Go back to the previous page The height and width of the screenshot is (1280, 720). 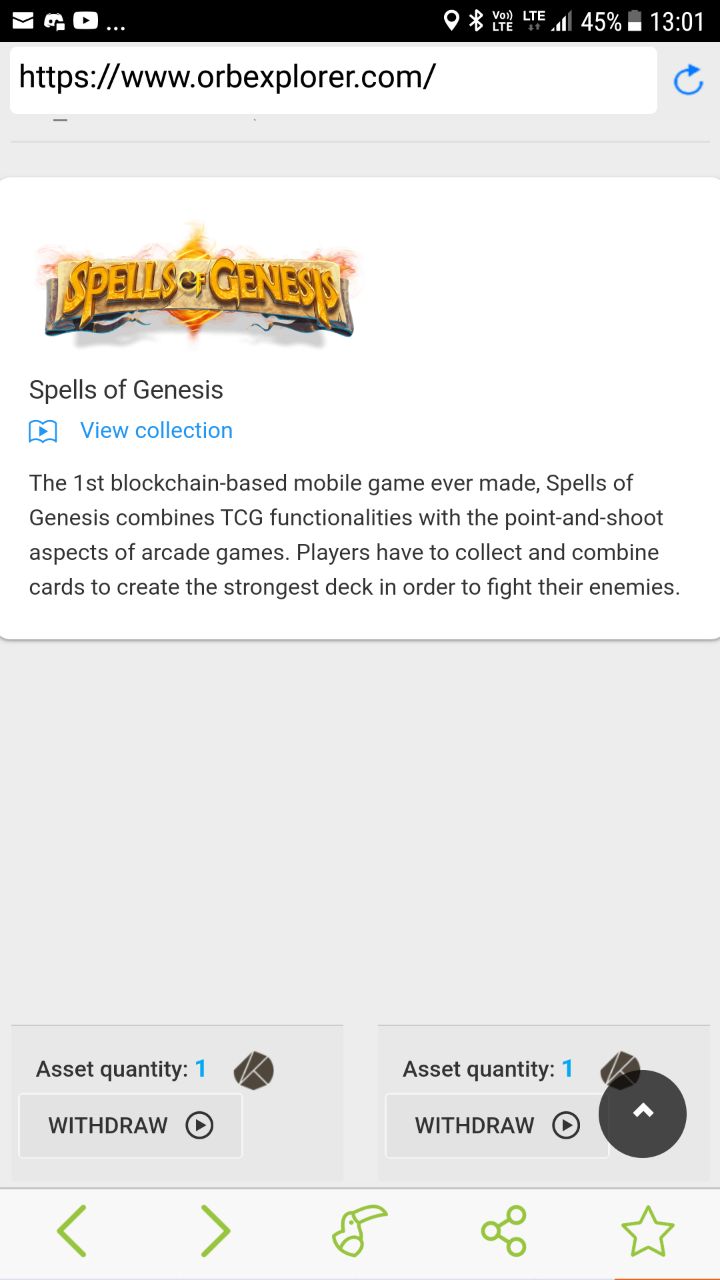[x=71, y=1231]
